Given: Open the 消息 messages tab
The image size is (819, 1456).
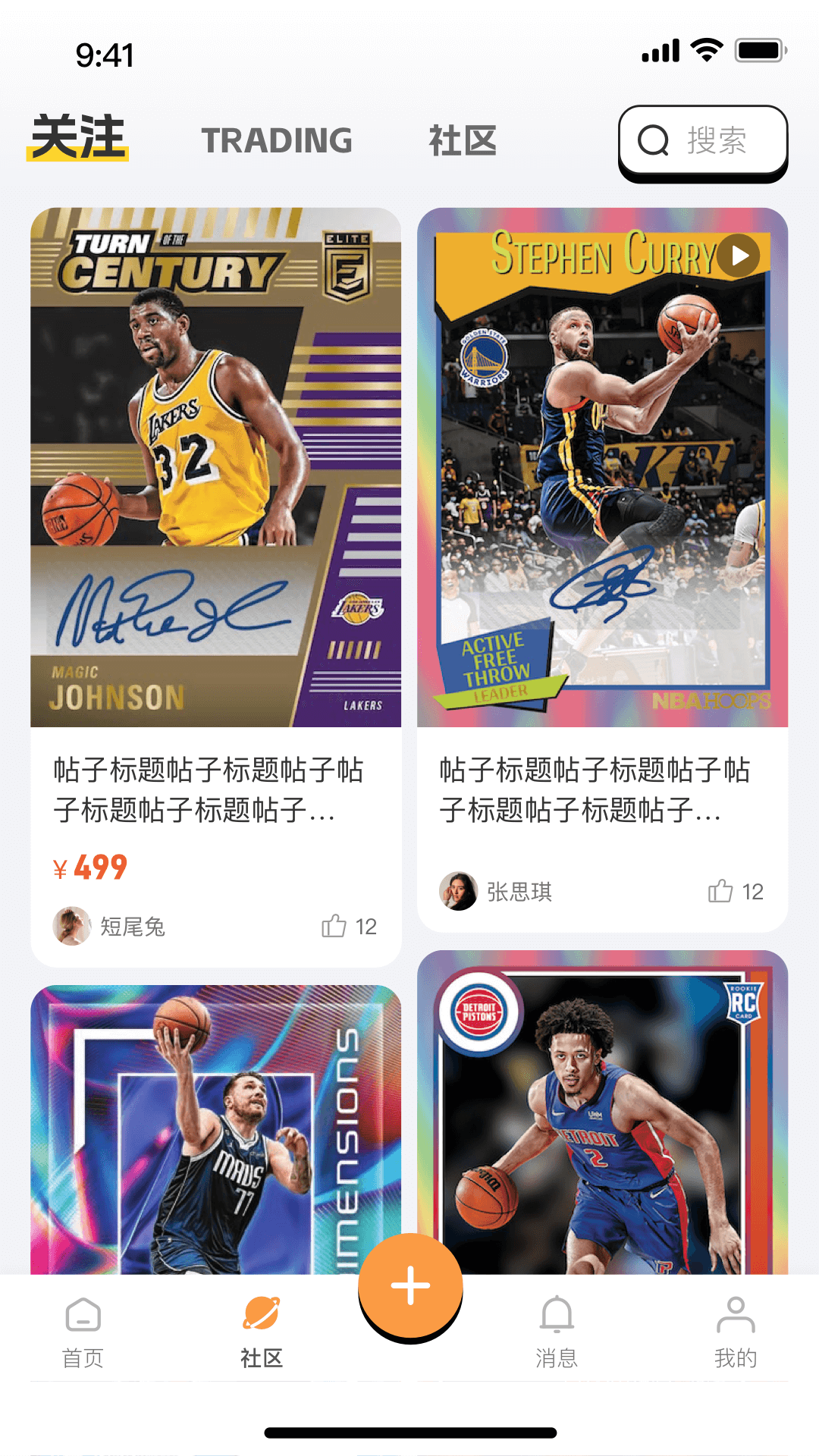Looking at the screenshot, I should click(557, 1332).
